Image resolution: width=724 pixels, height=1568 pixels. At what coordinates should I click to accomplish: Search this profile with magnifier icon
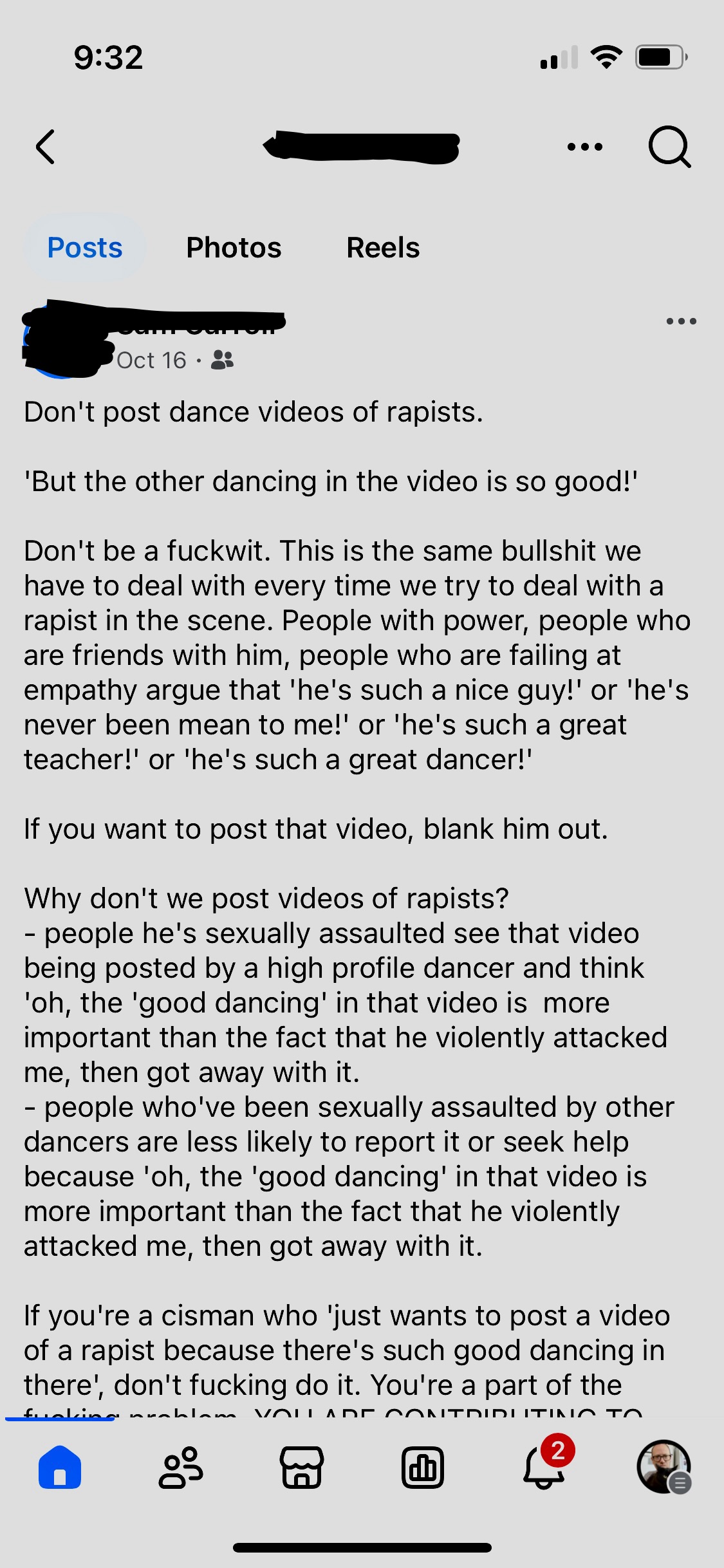tap(669, 147)
